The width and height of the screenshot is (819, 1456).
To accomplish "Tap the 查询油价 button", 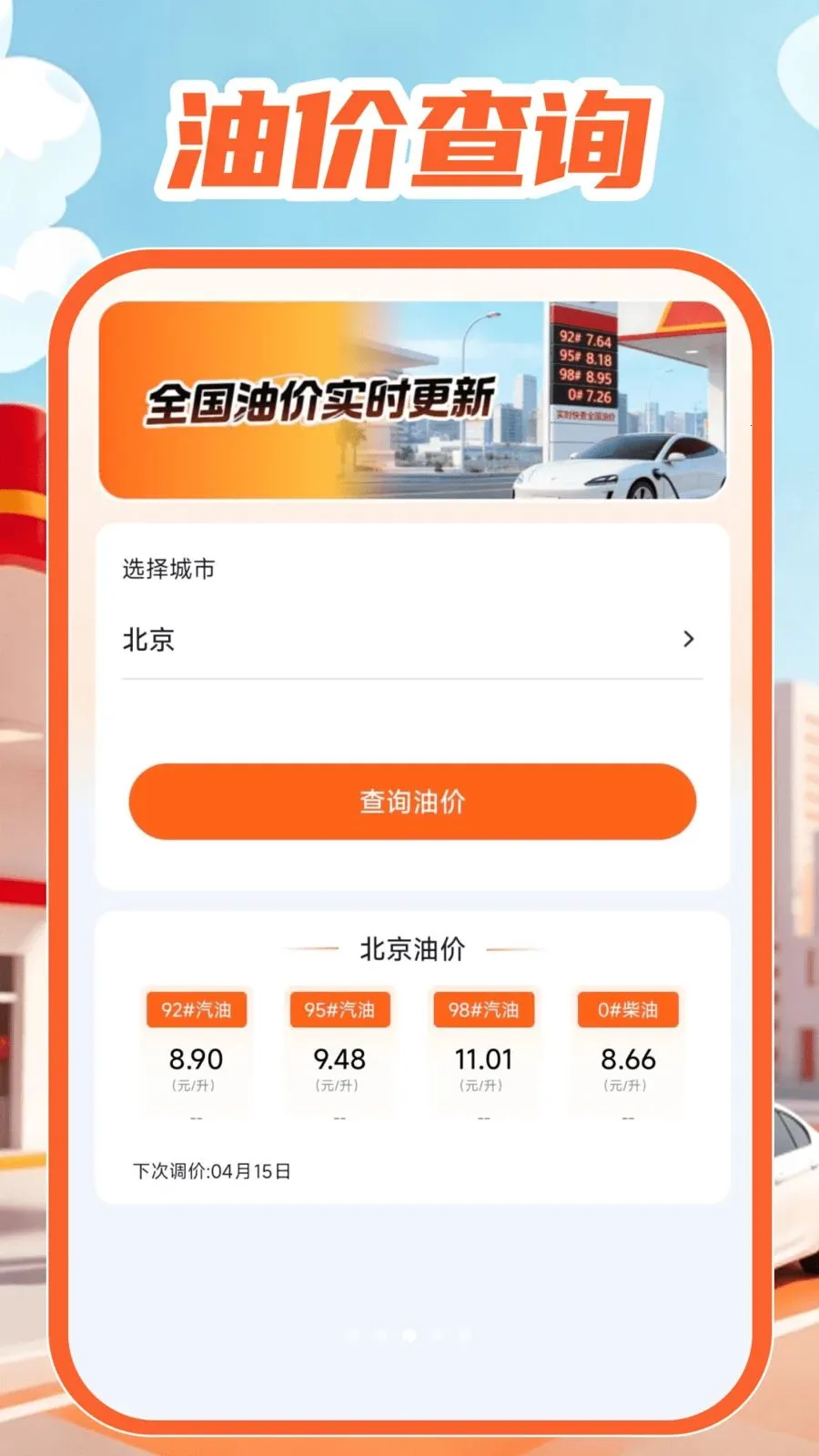I will 412,804.
